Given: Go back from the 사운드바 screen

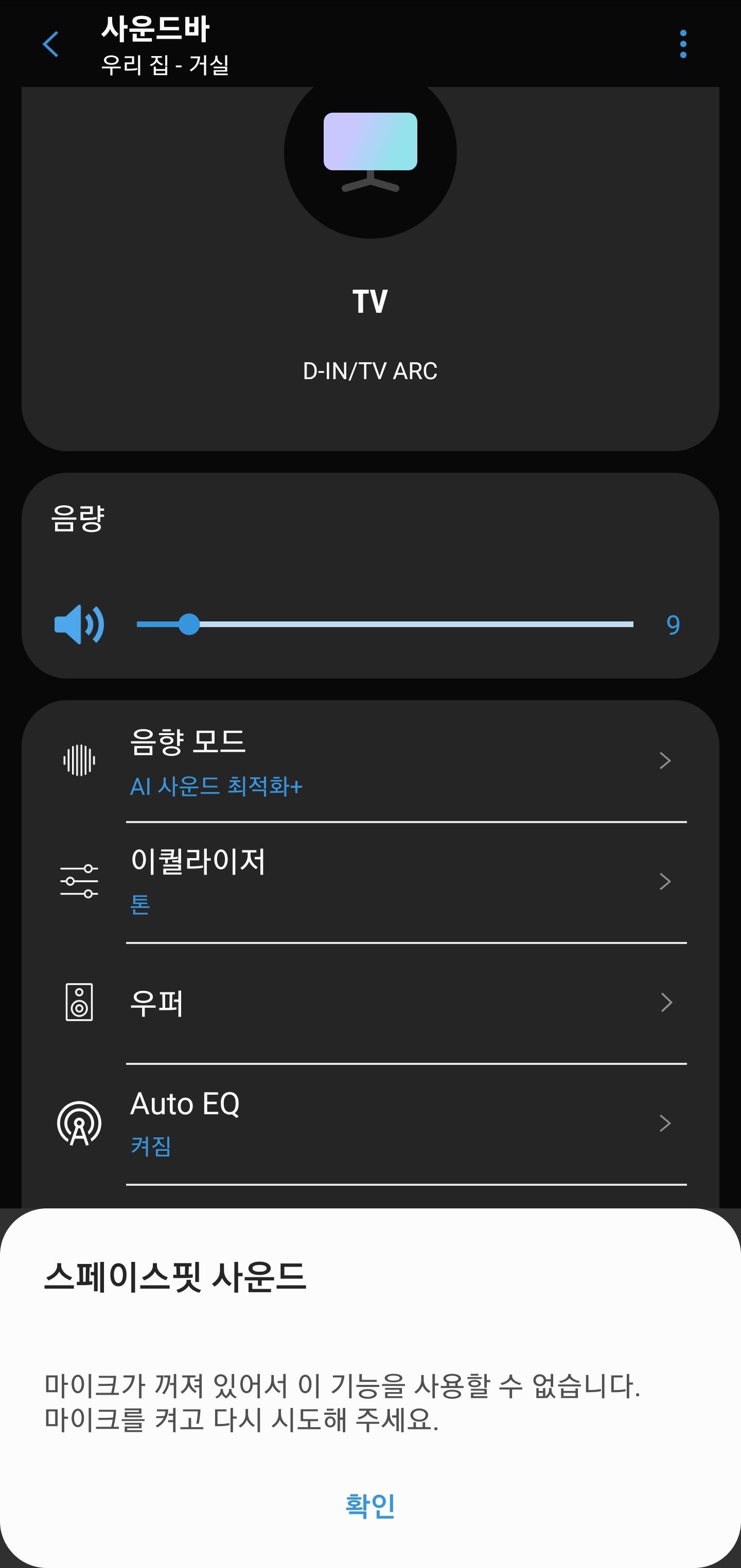Looking at the screenshot, I should (x=51, y=44).
